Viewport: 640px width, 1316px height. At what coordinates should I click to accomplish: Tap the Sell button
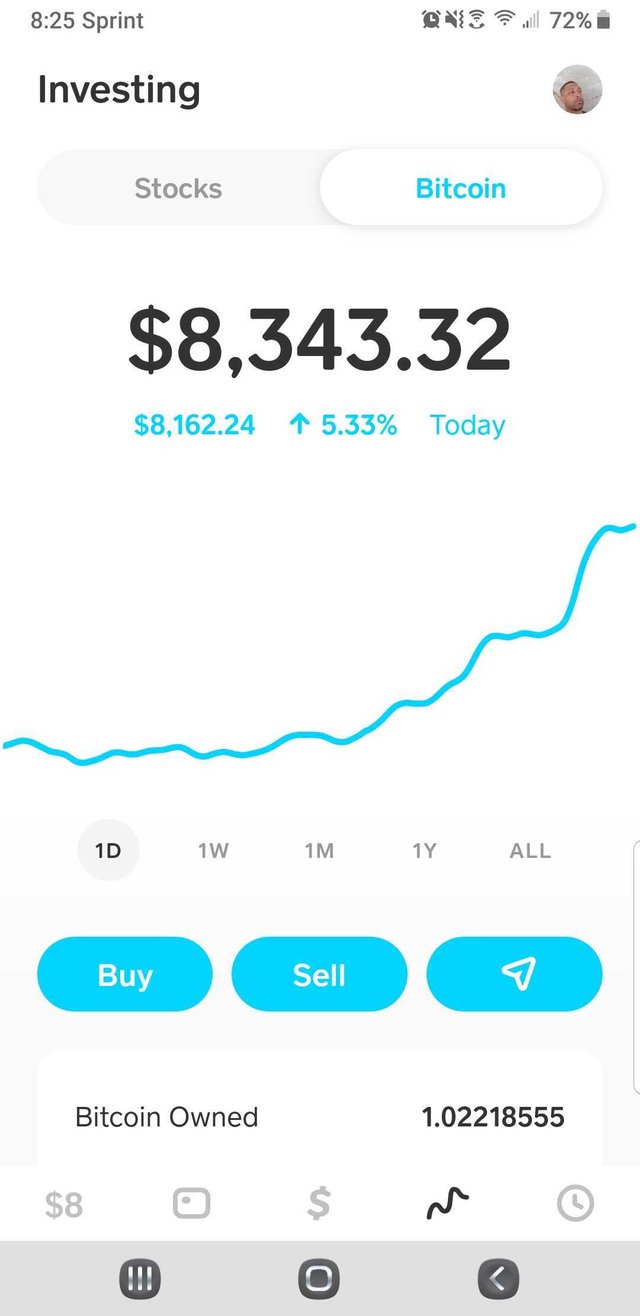click(319, 974)
